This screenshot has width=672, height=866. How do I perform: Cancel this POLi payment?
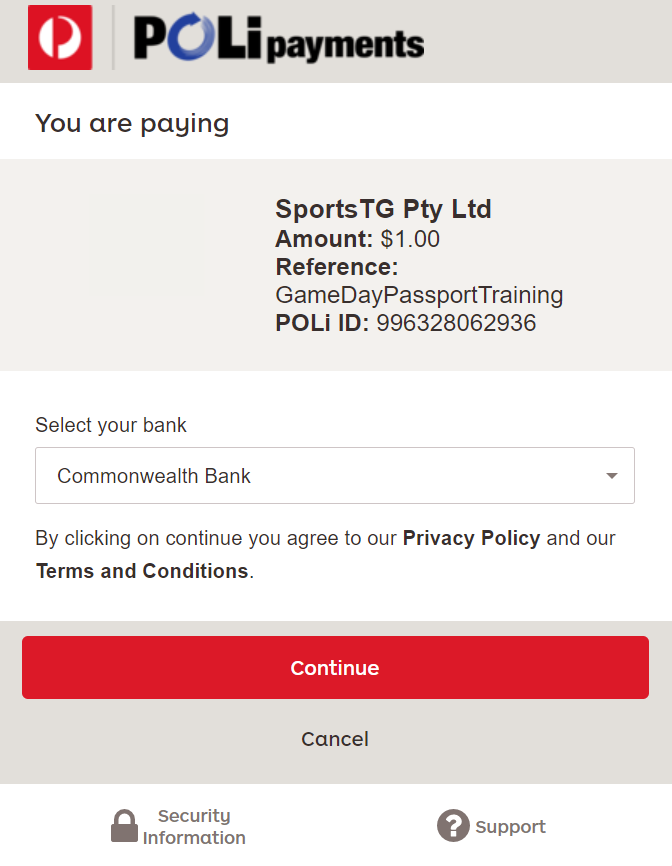(x=335, y=739)
